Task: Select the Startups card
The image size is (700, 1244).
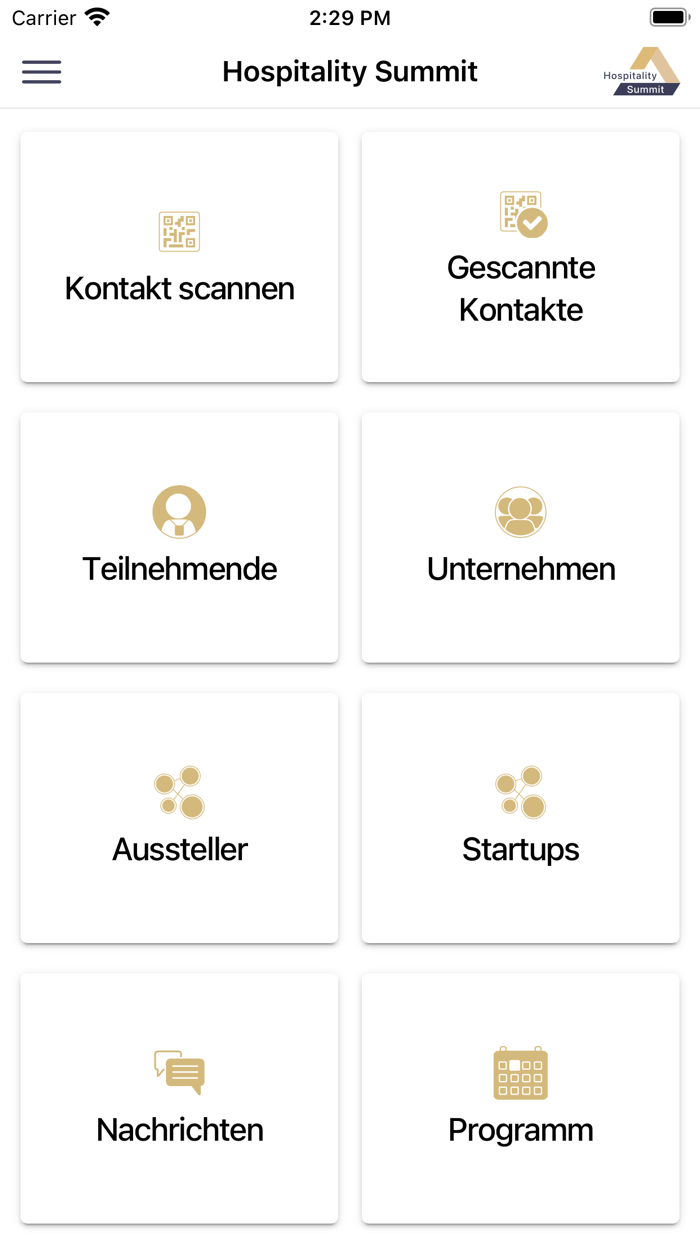Action: [520, 818]
